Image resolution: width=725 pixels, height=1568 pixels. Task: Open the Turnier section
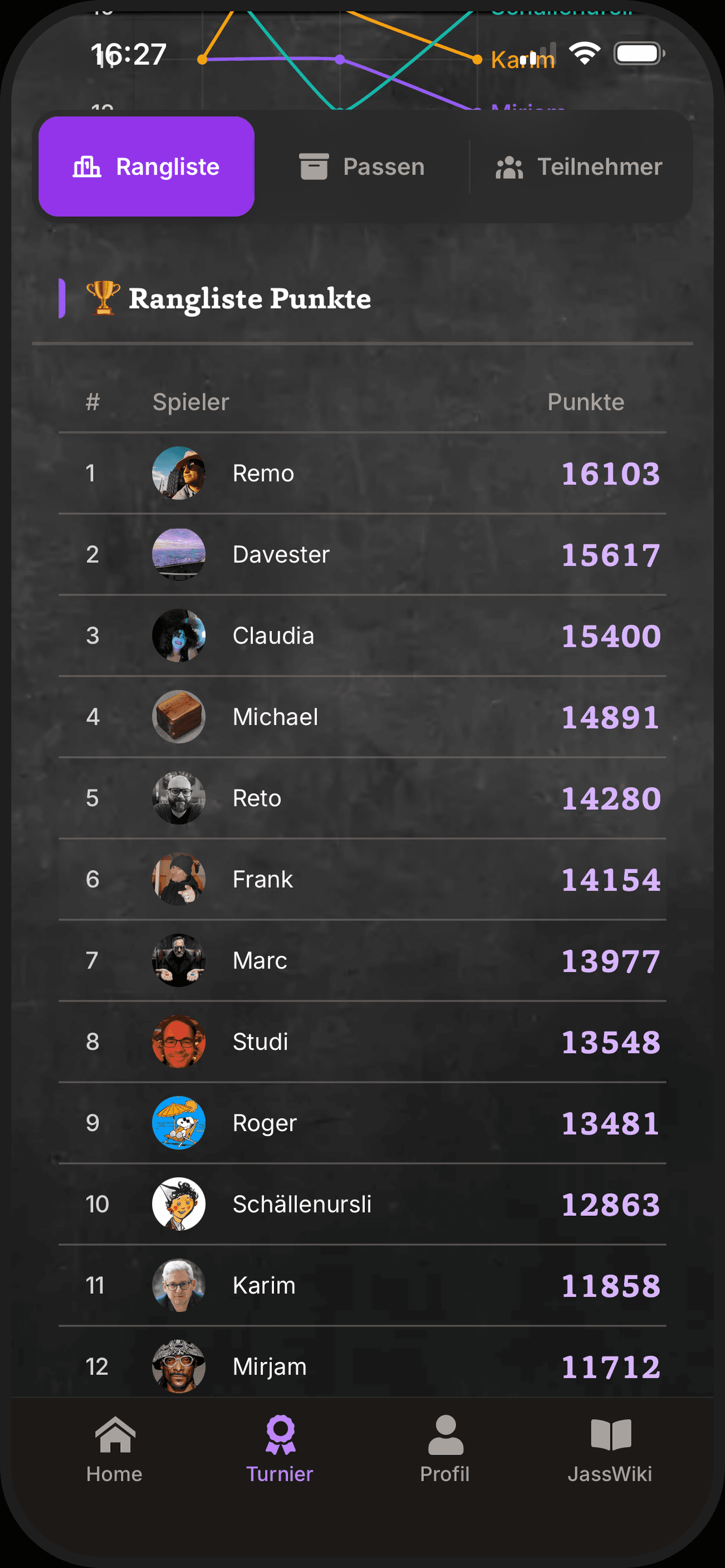pos(279,1450)
